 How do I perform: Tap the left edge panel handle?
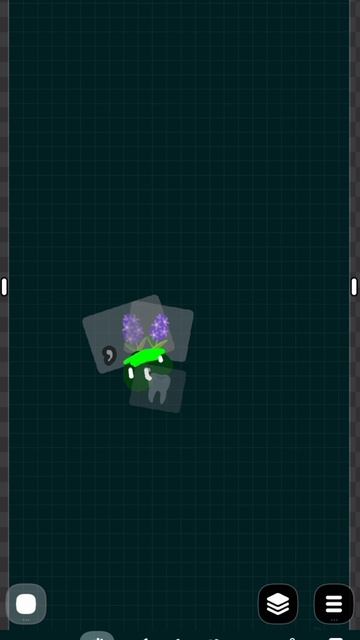pyautogui.click(x=4, y=287)
